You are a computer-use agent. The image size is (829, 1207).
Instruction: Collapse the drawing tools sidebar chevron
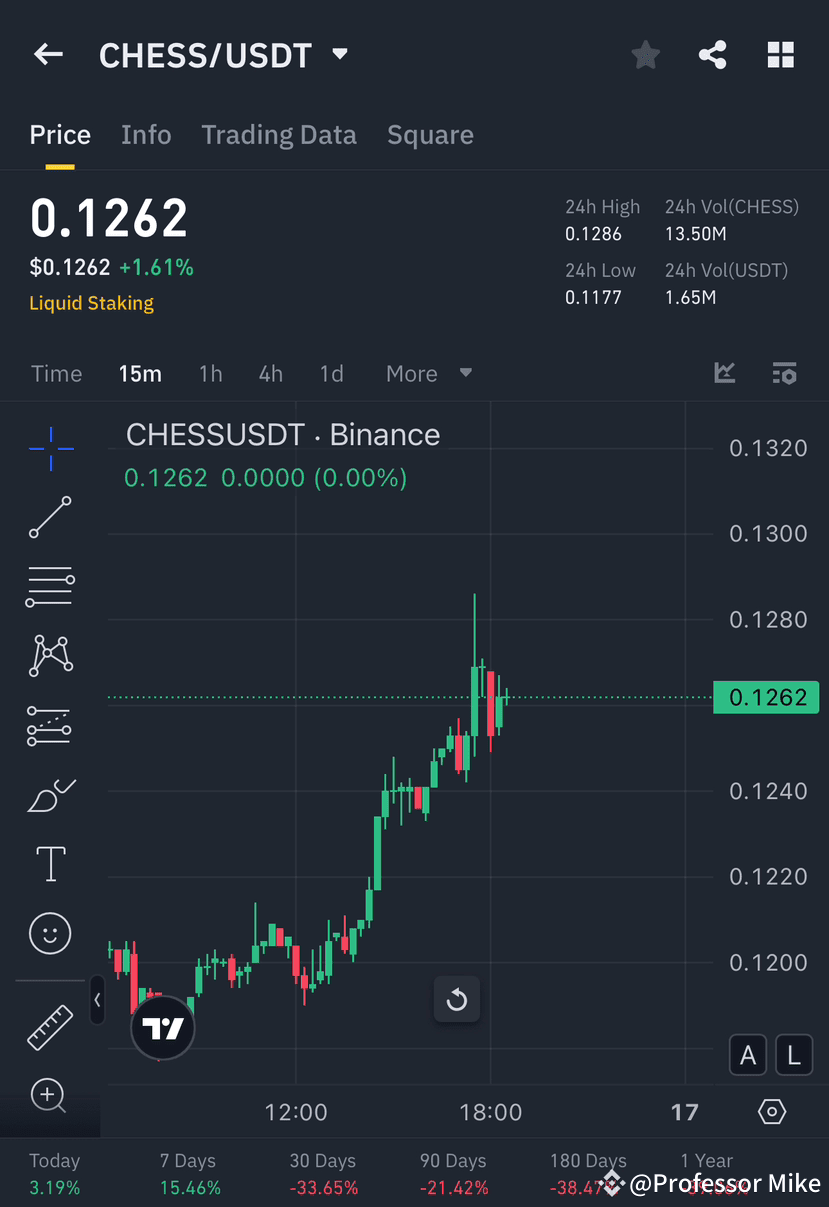(x=97, y=1000)
